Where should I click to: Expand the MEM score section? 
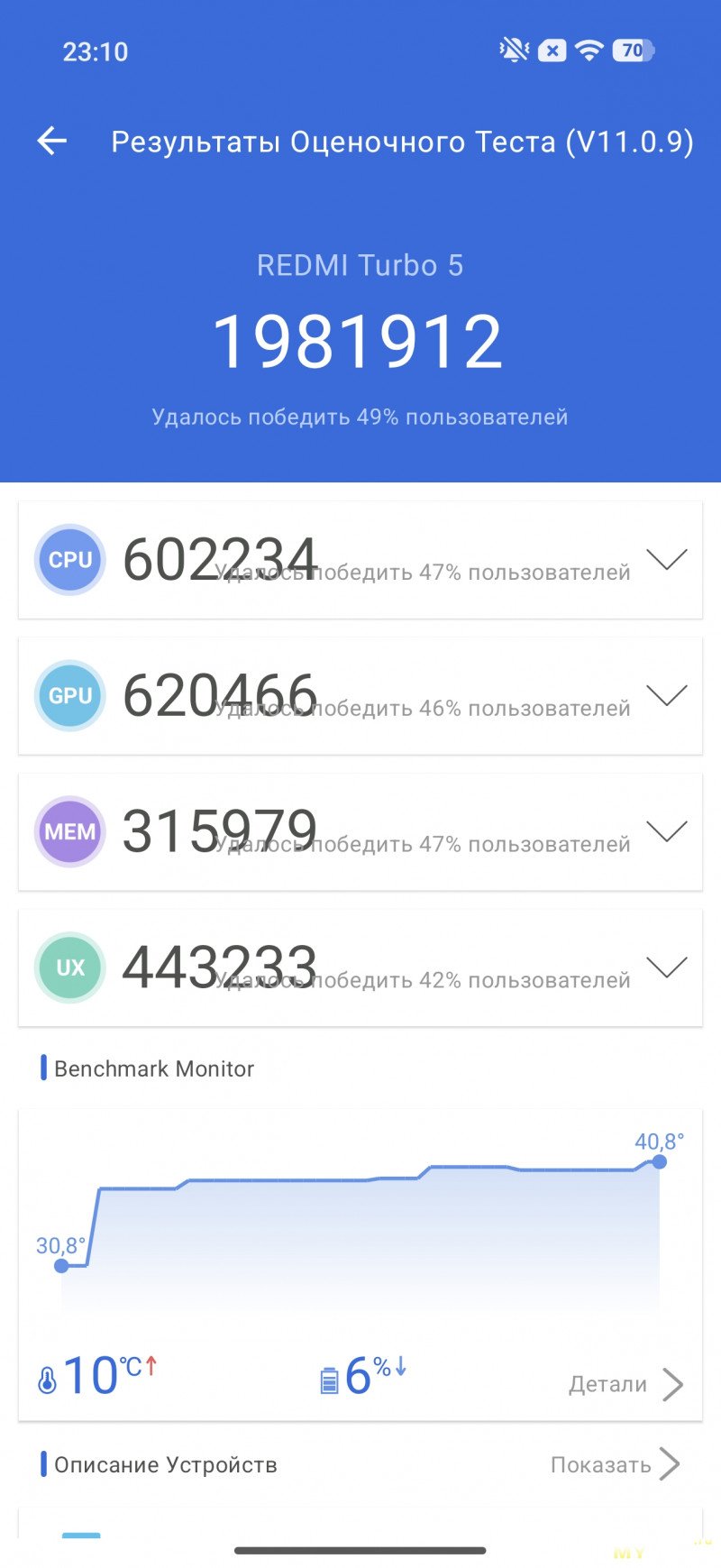667,831
